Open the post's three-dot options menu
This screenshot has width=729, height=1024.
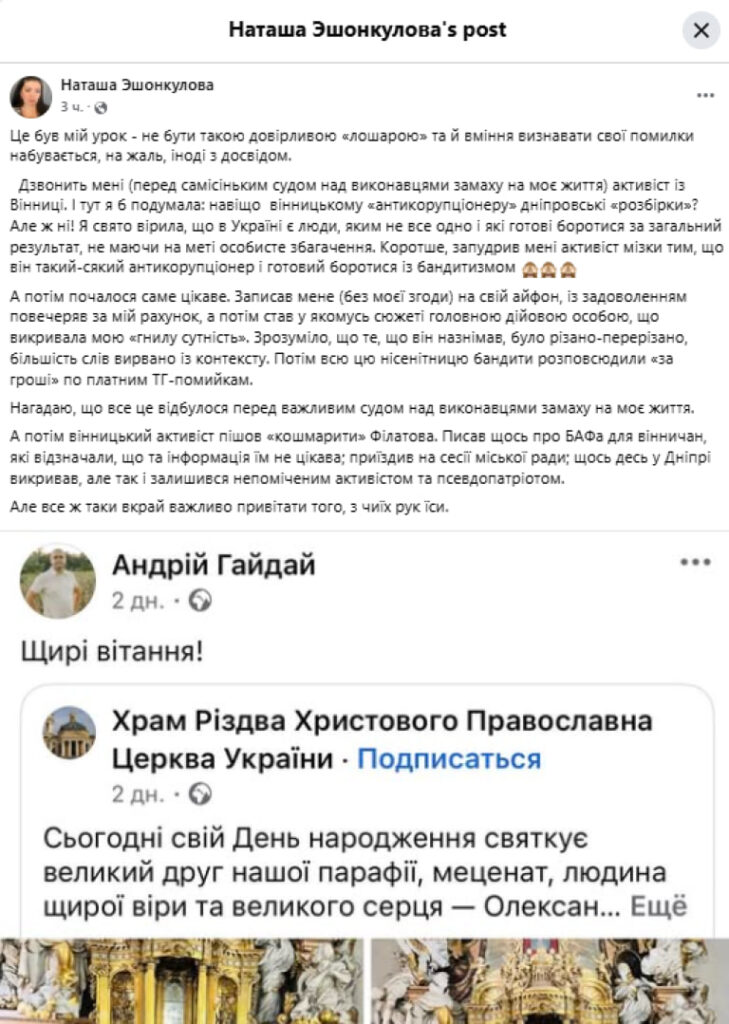pyautogui.click(x=705, y=95)
